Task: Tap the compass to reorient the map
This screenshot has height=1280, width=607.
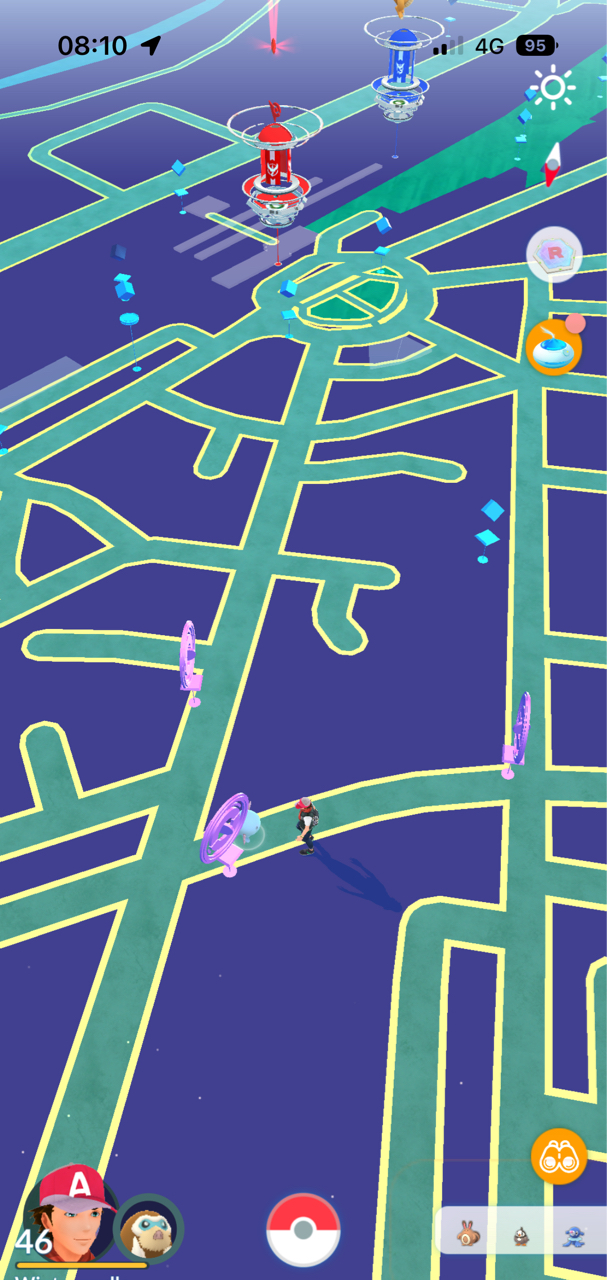Action: [550, 166]
